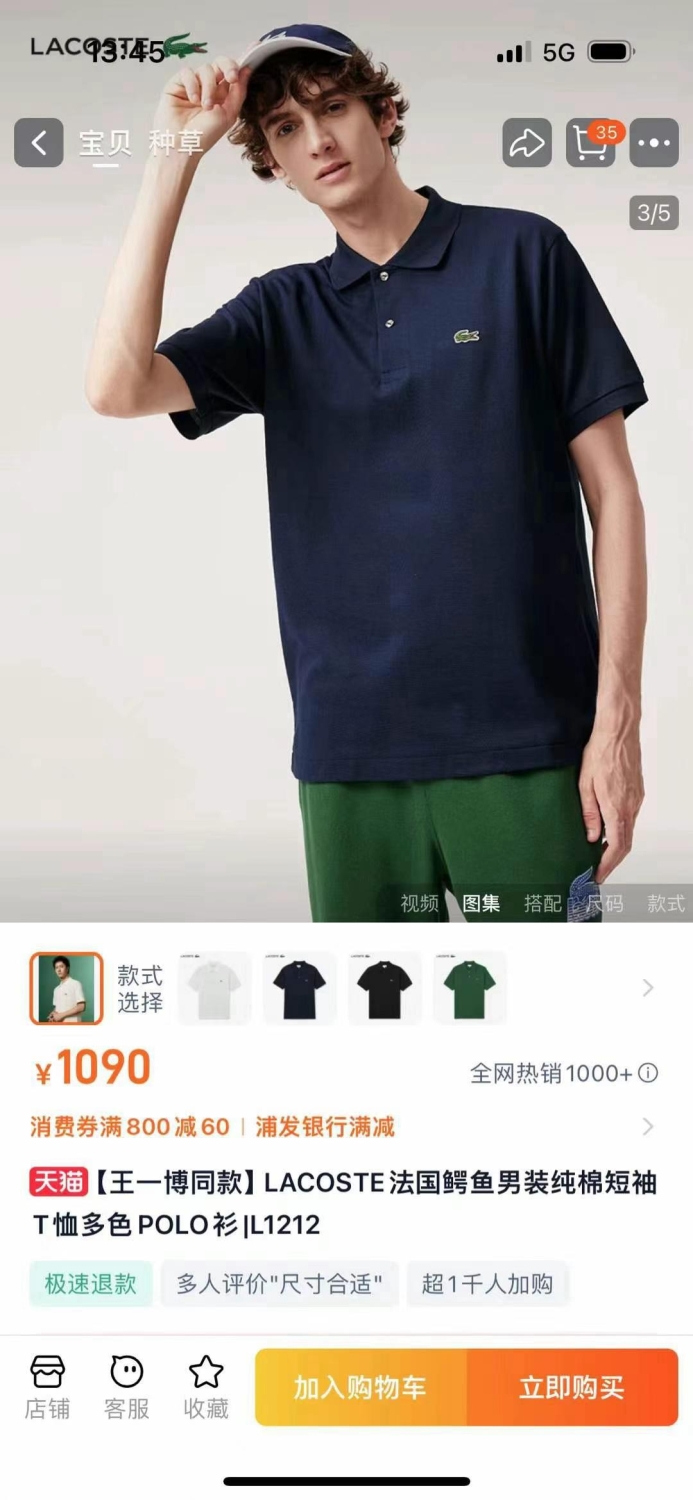This screenshot has height=1500, width=693.
Task: Visit the 店铺 store page
Action: (47, 1387)
